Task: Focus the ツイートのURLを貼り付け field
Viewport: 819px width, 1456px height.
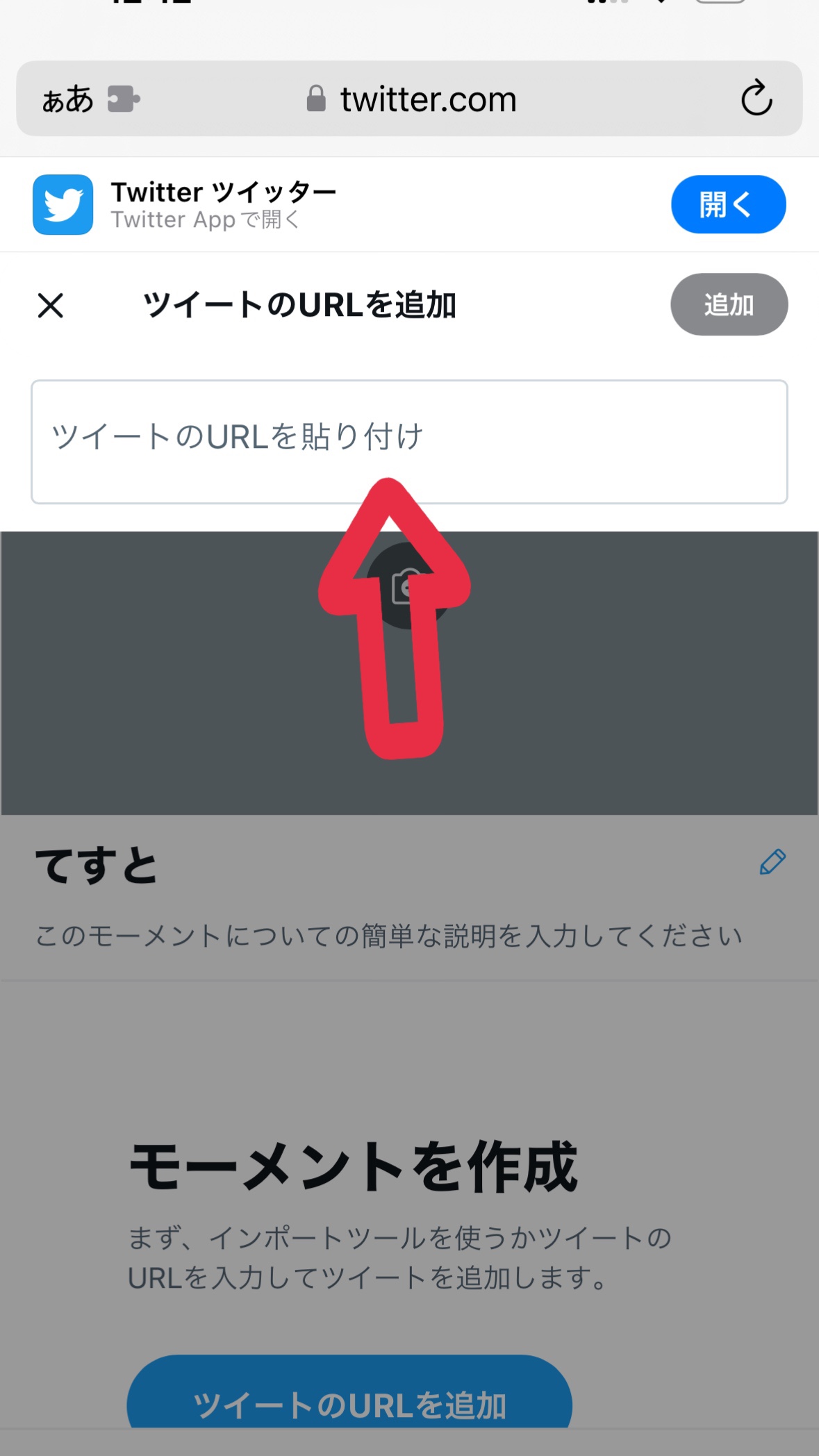Action: click(409, 442)
